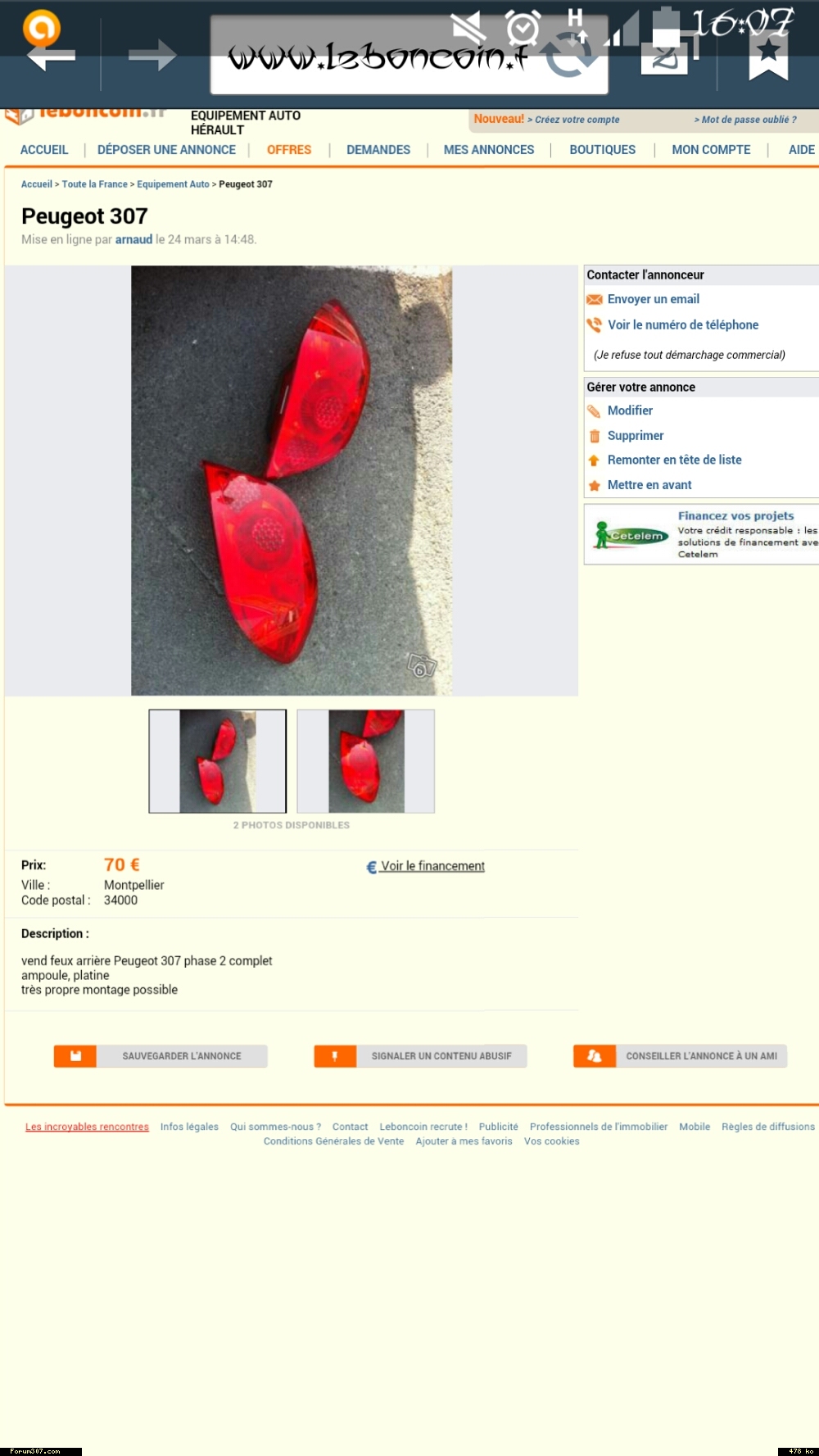Switch to the DEMANDES tab

coord(378,150)
